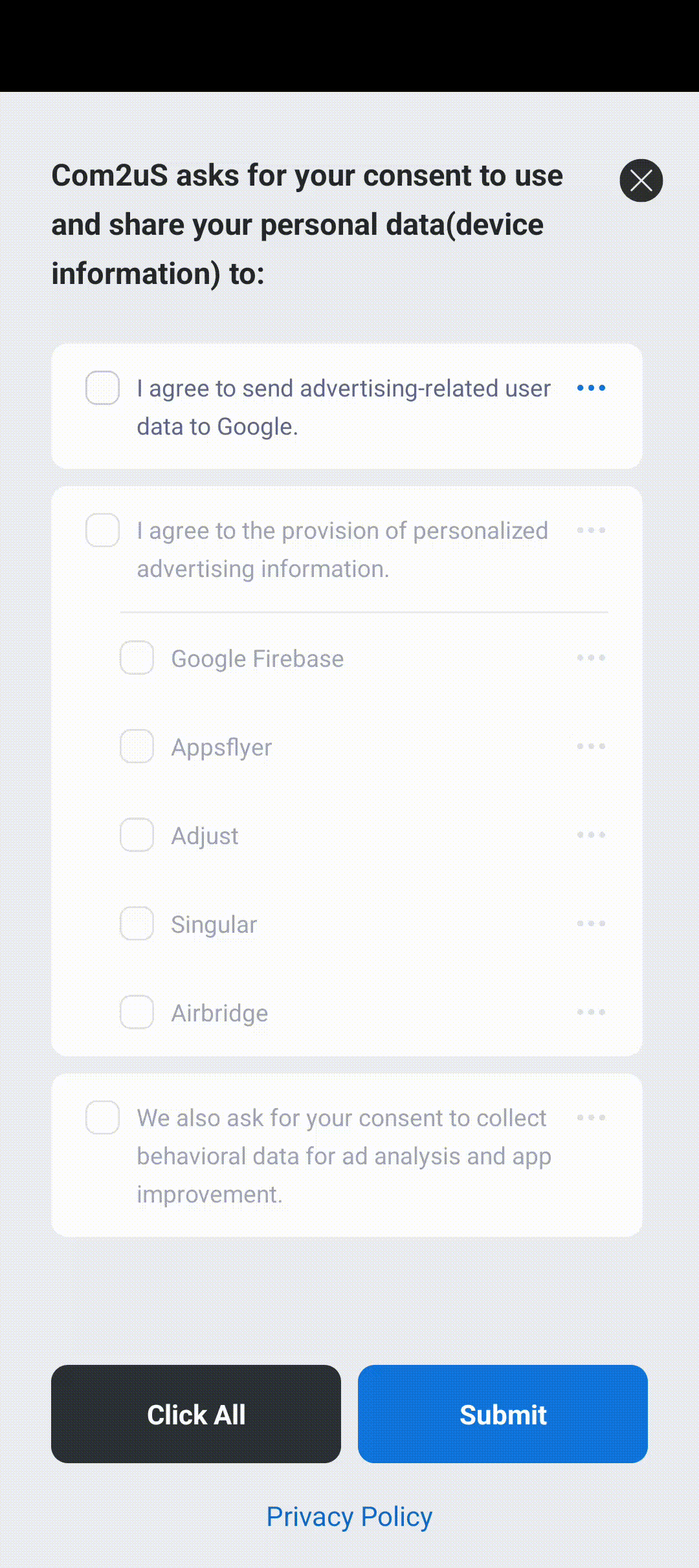View more info on Google Firebase

(x=591, y=658)
